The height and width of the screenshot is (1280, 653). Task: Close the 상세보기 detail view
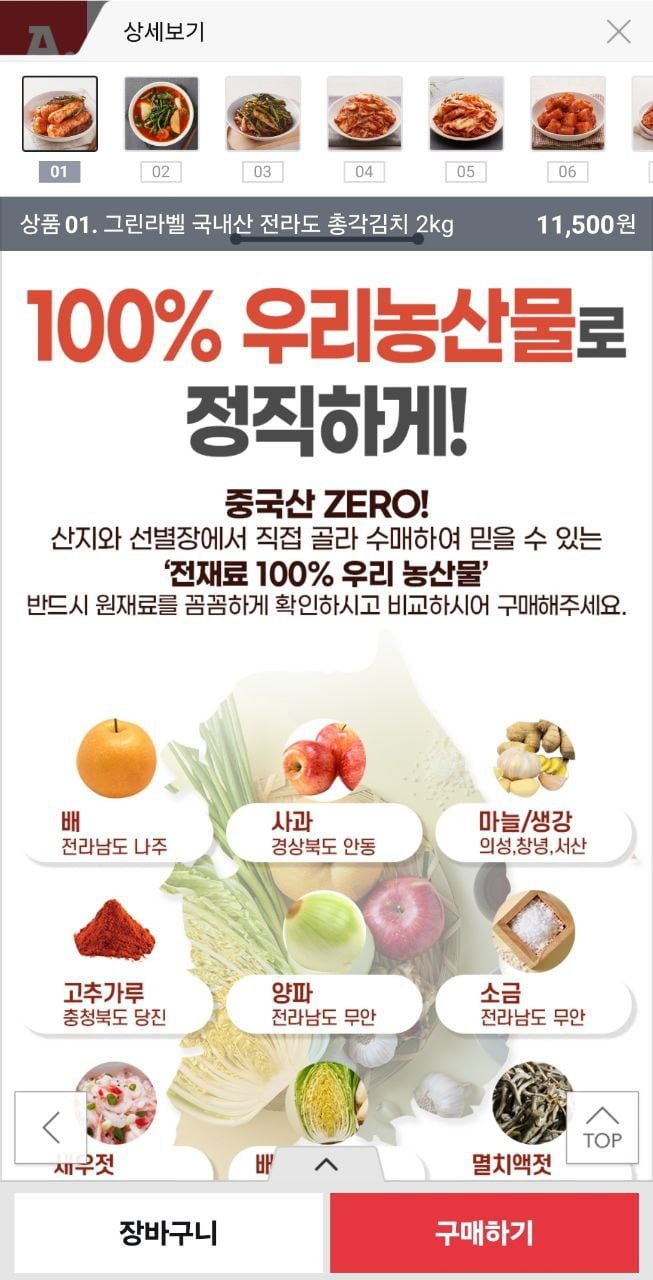[x=618, y=32]
